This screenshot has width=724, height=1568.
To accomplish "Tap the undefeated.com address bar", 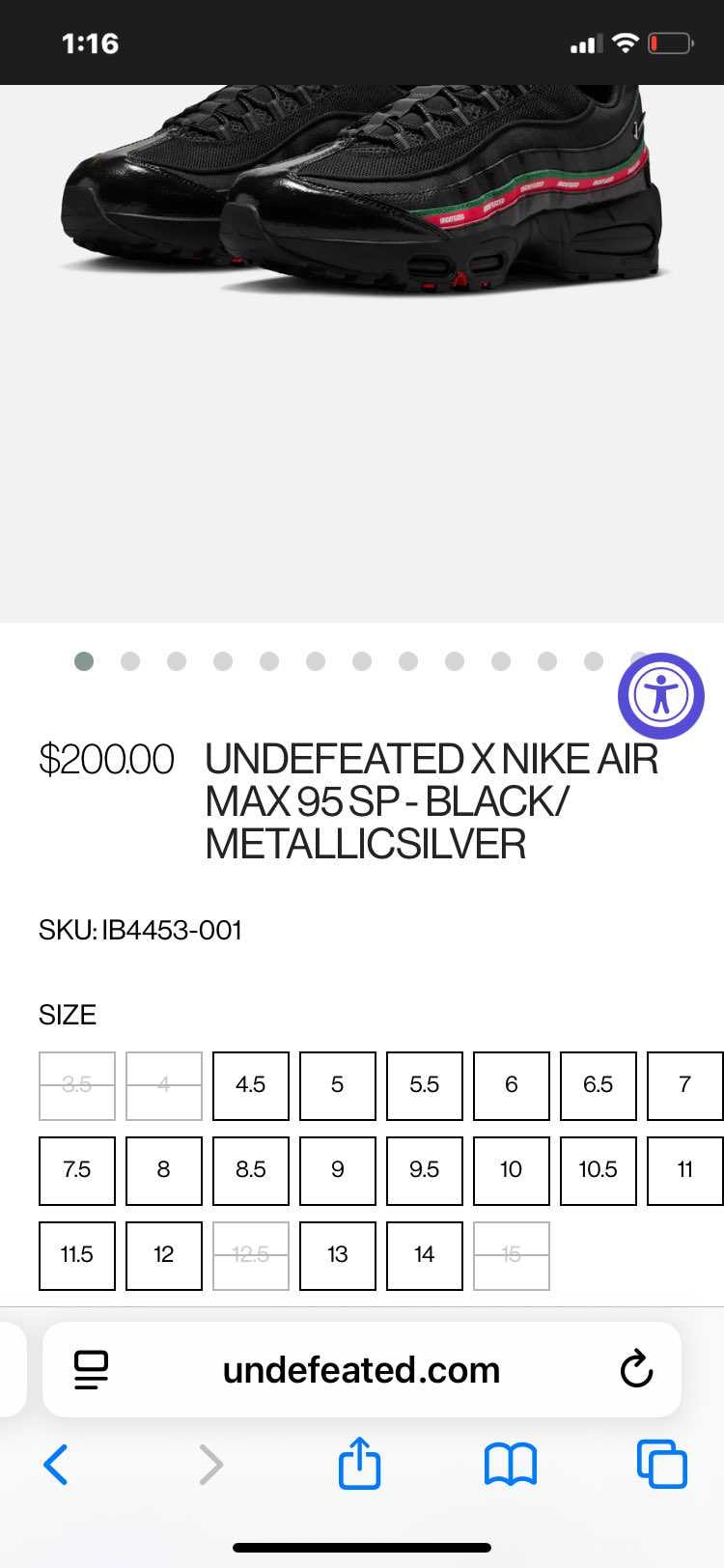I will pyautogui.click(x=362, y=1369).
